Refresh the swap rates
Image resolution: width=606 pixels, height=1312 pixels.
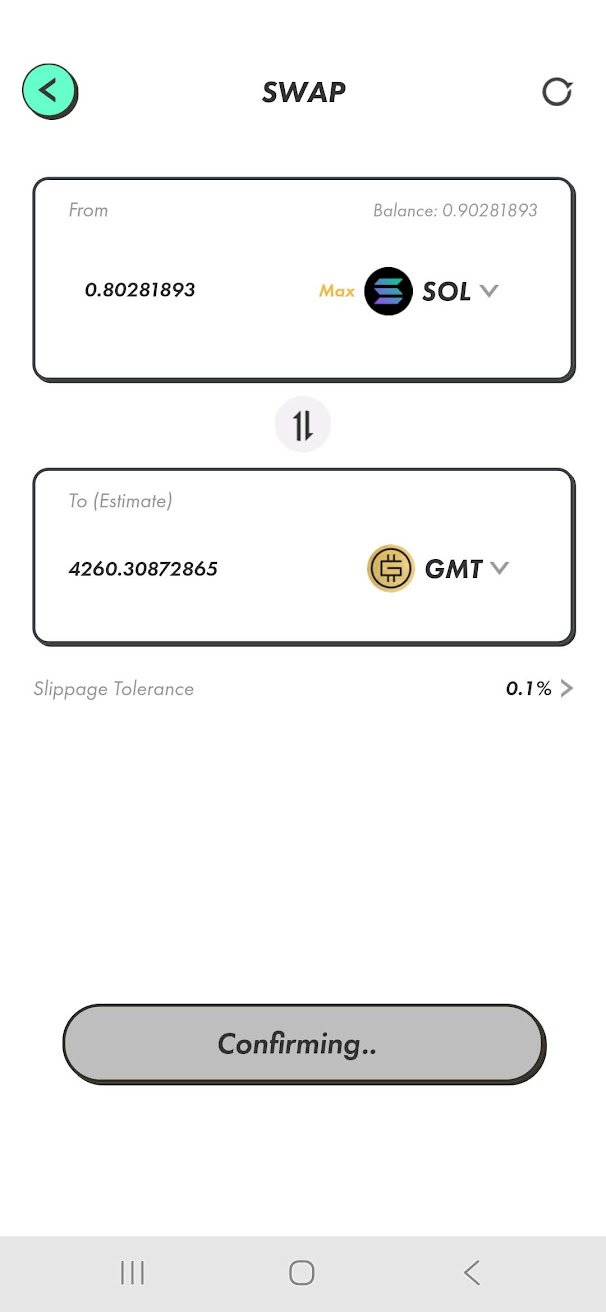(x=556, y=92)
